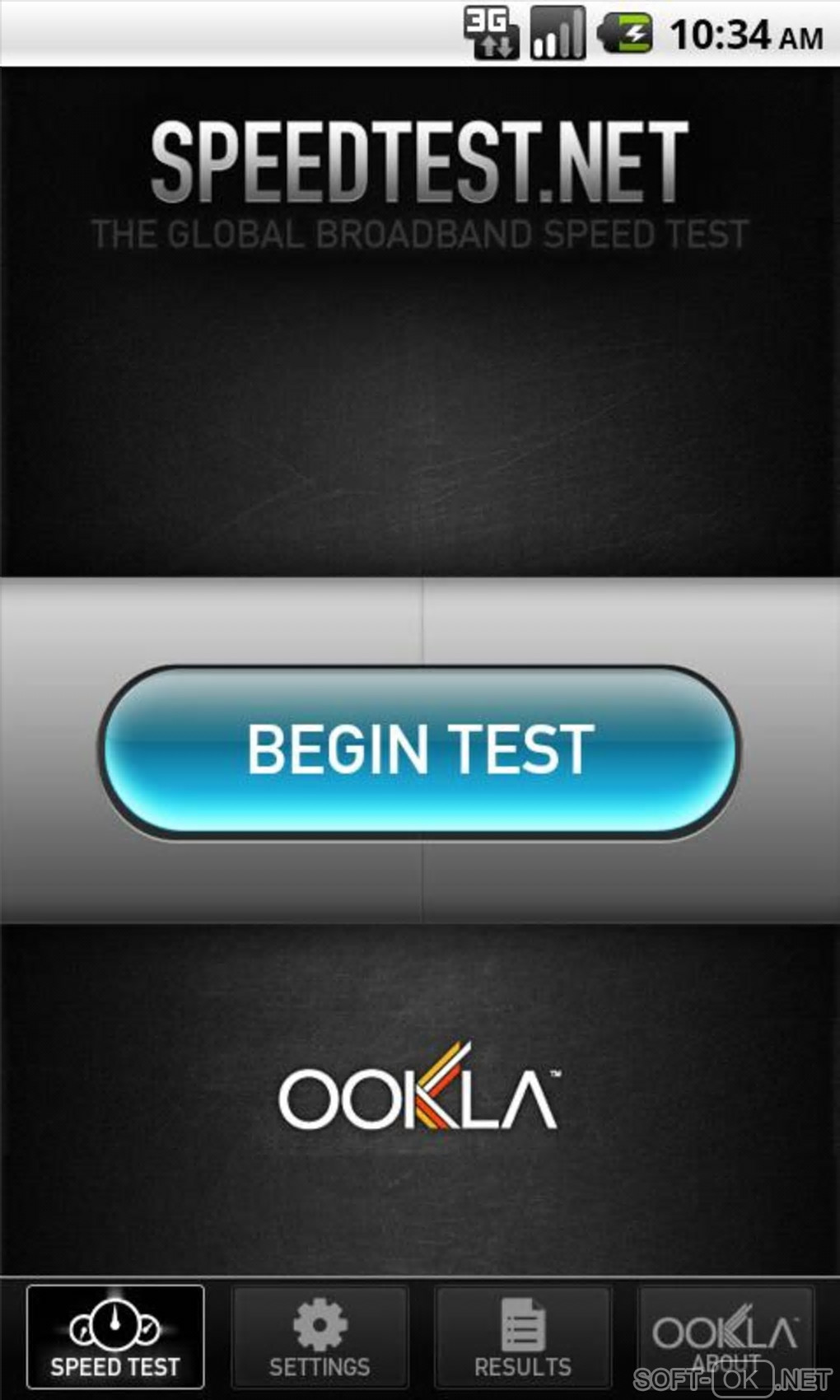840x1400 pixels.
Task: Select the Speed Test tab
Action: click(x=115, y=1336)
